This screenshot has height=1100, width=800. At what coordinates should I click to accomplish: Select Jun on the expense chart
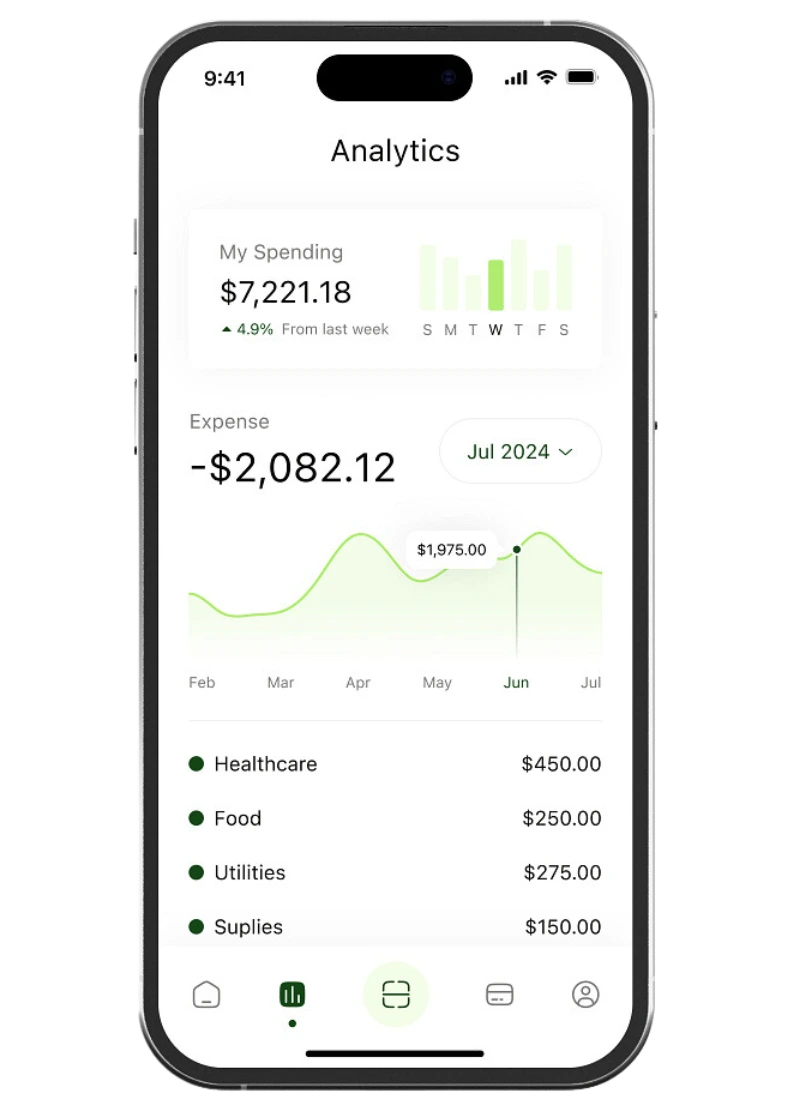(x=516, y=683)
